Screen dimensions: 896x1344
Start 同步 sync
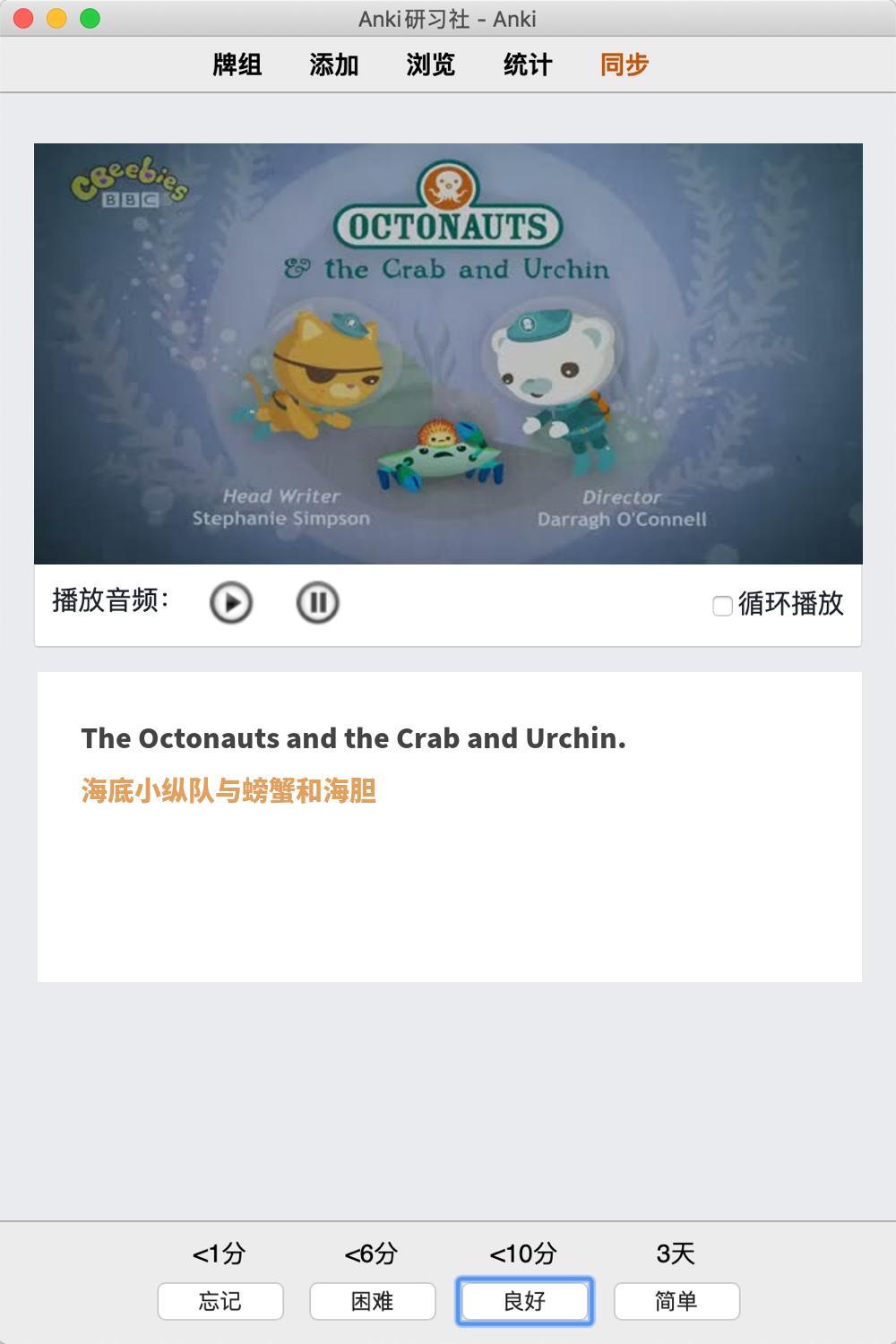coord(625,65)
